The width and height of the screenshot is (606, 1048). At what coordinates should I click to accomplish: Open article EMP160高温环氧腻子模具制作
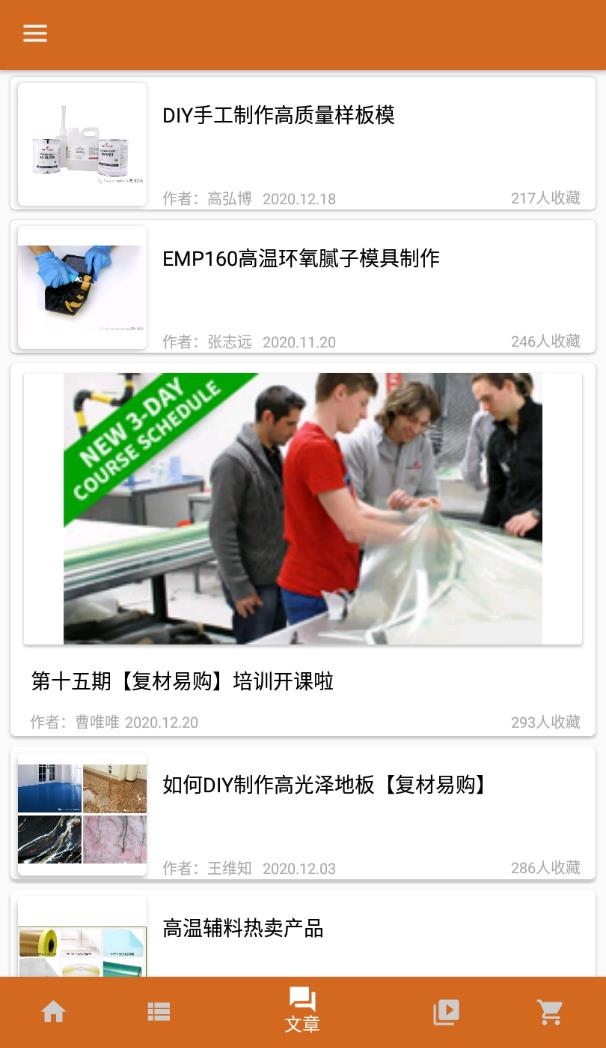click(301, 259)
